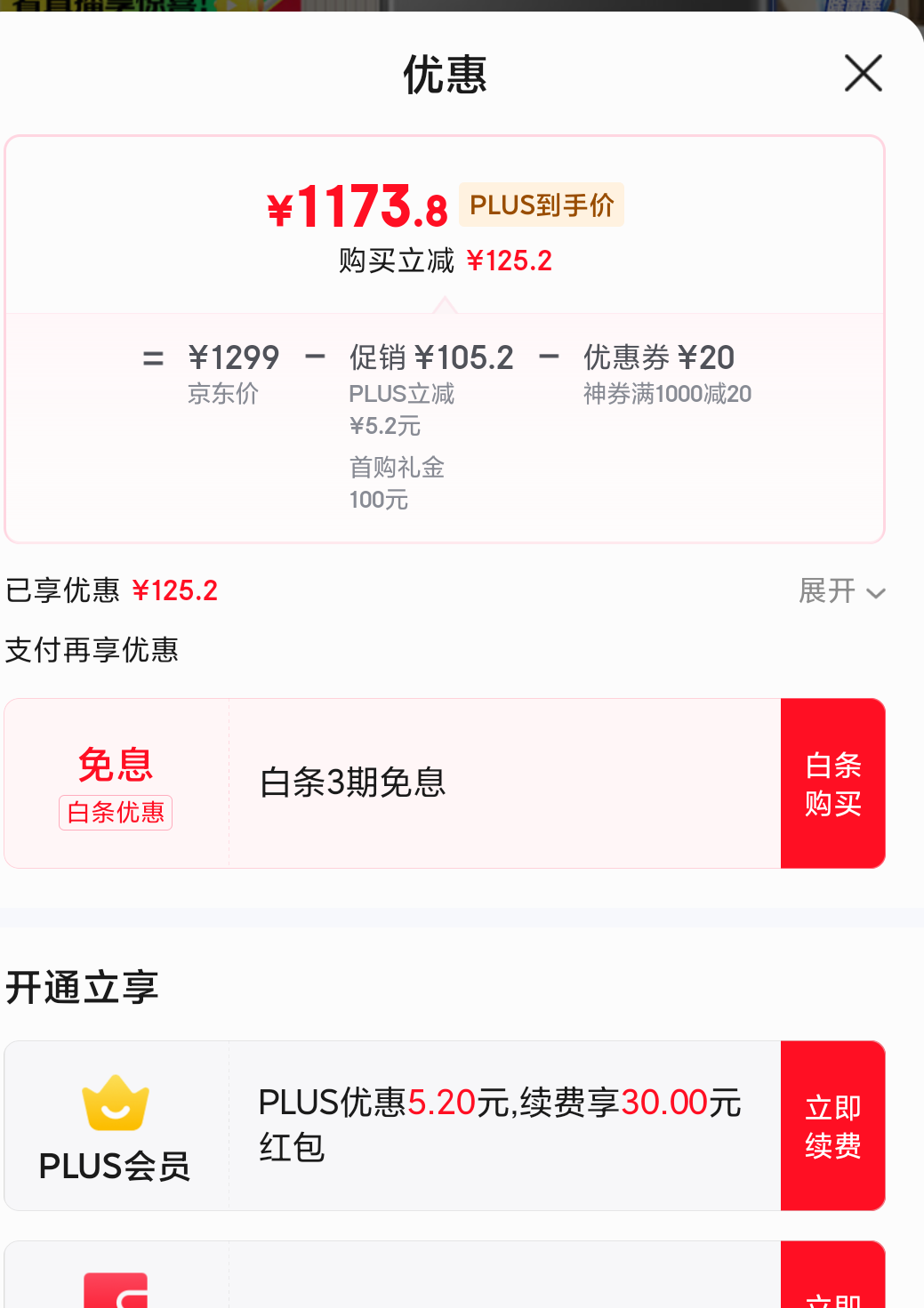
Task: Click the chevron next to 展开
Action: pos(877,591)
